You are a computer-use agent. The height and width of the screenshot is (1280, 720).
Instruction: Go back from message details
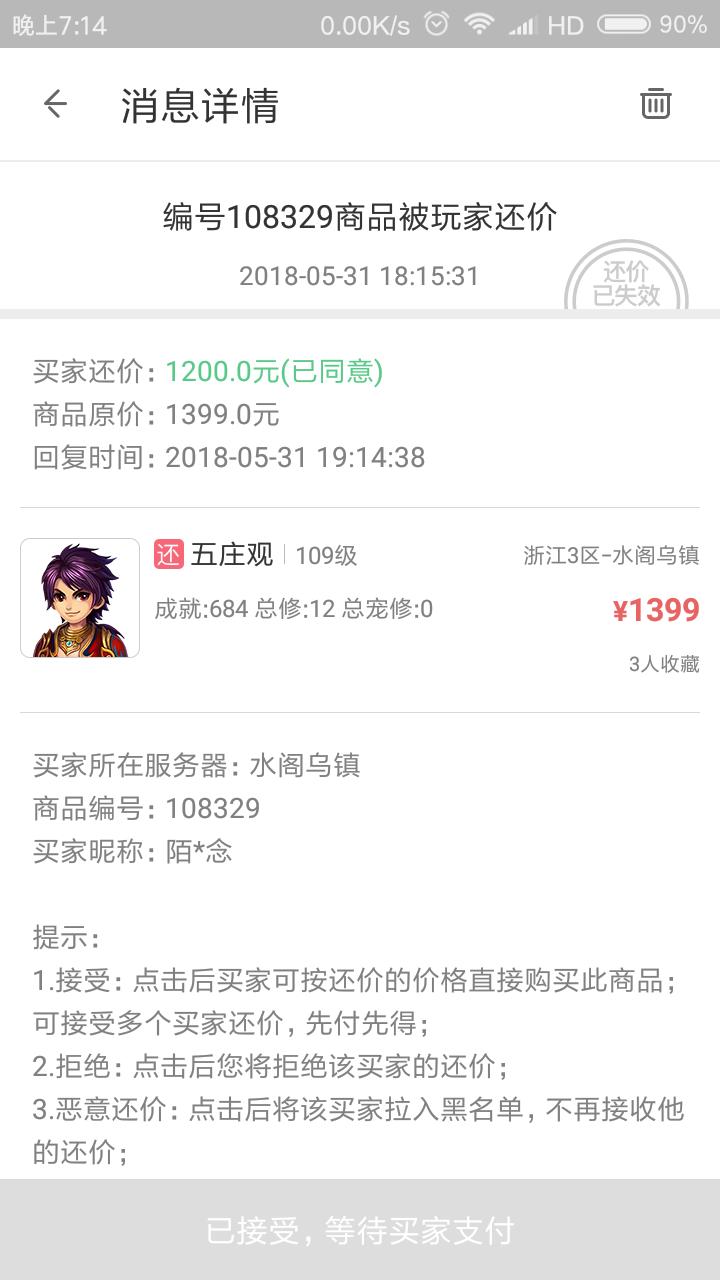[55, 104]
